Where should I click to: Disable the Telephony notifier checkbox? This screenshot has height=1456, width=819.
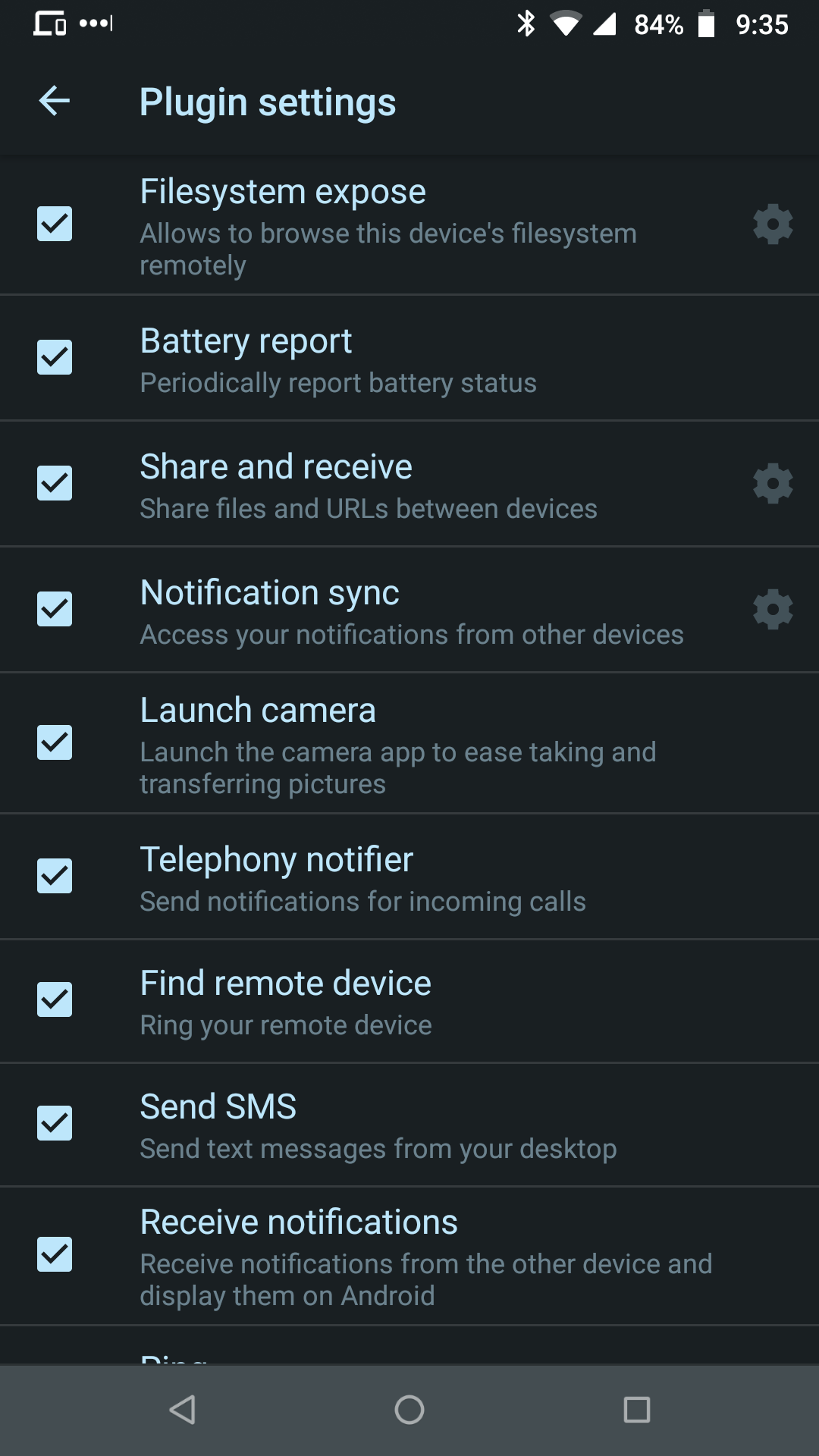point(55,876)
